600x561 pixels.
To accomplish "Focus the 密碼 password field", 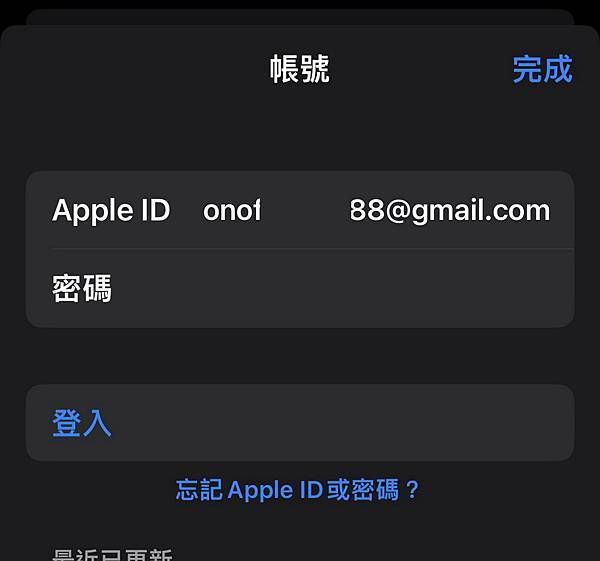I will click(330, 289).
